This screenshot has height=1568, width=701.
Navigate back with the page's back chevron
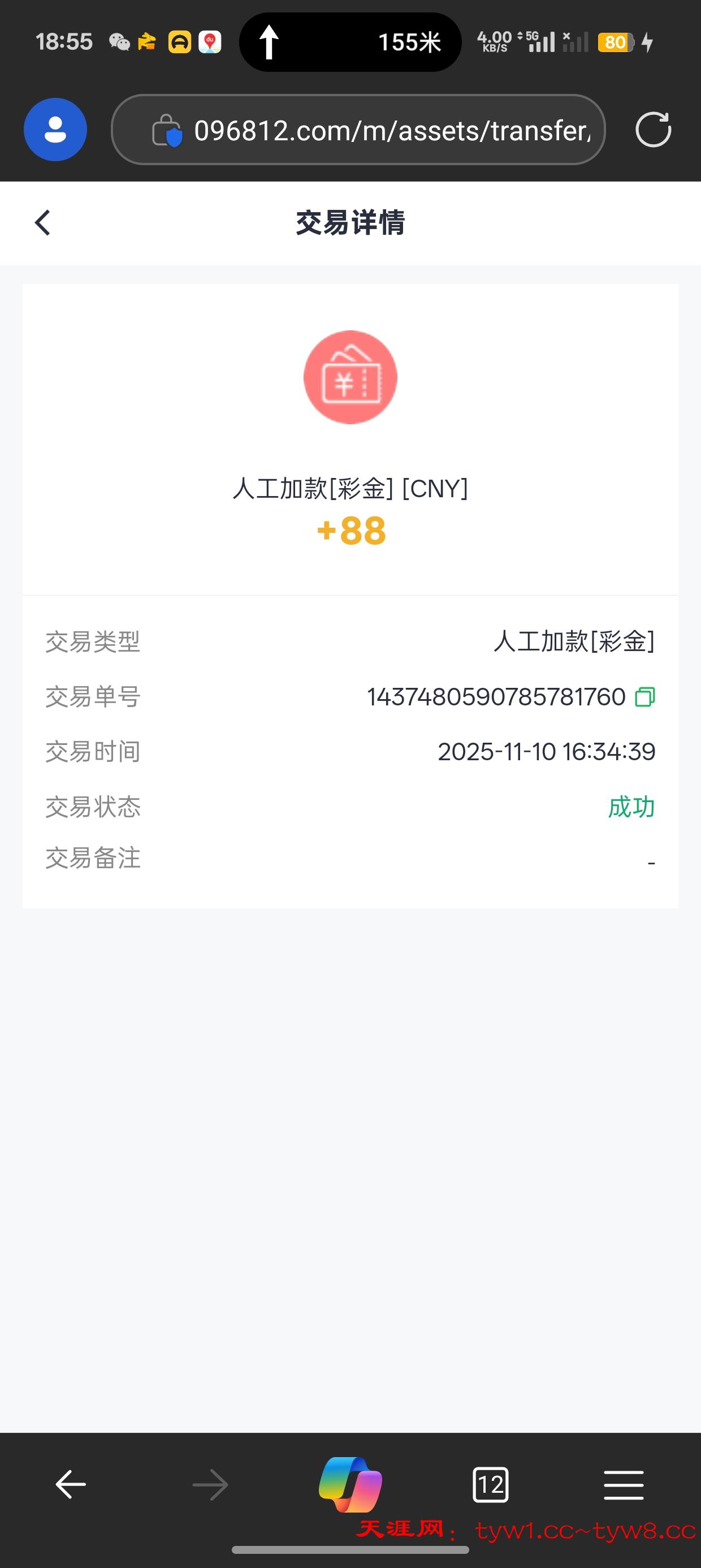point(41,222)
